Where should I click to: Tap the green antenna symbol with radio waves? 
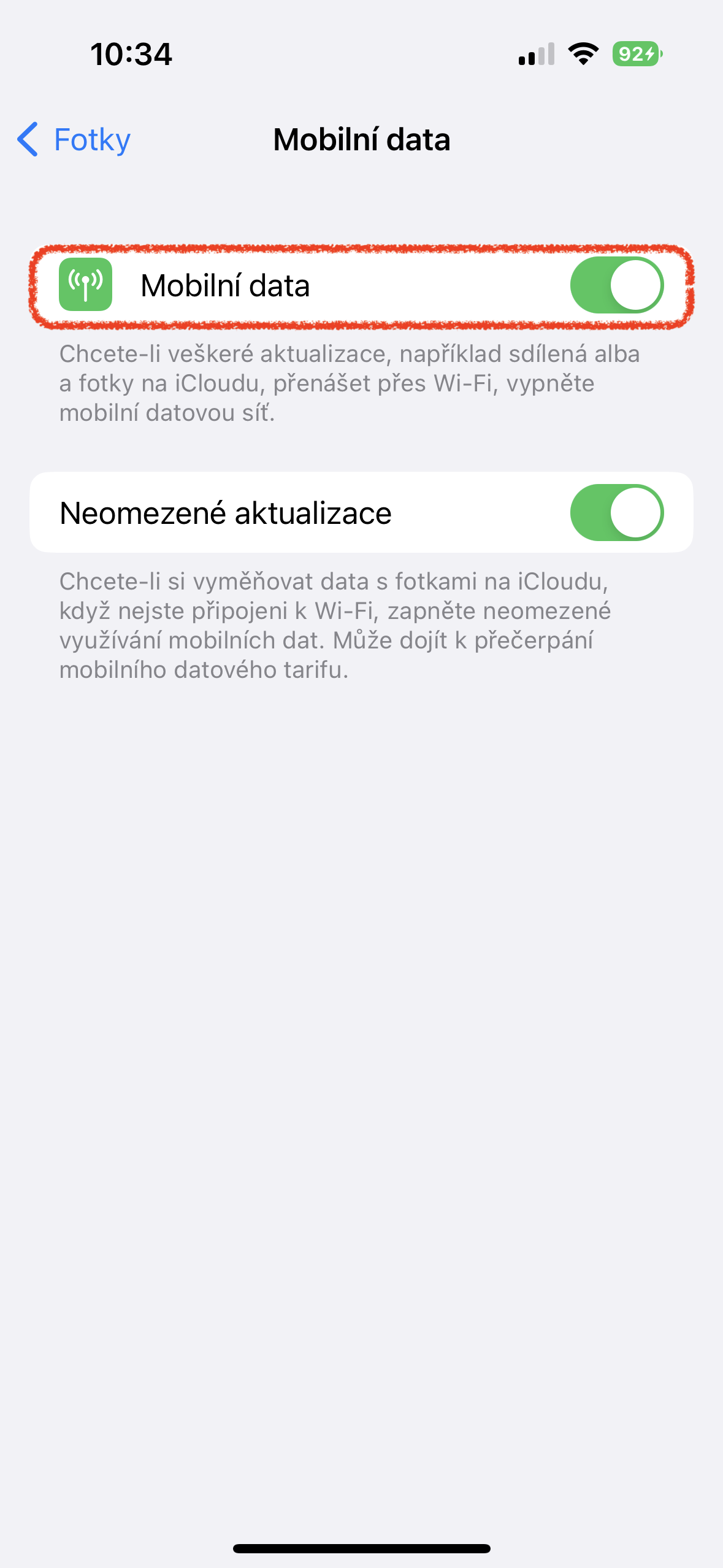click(86, 285)
